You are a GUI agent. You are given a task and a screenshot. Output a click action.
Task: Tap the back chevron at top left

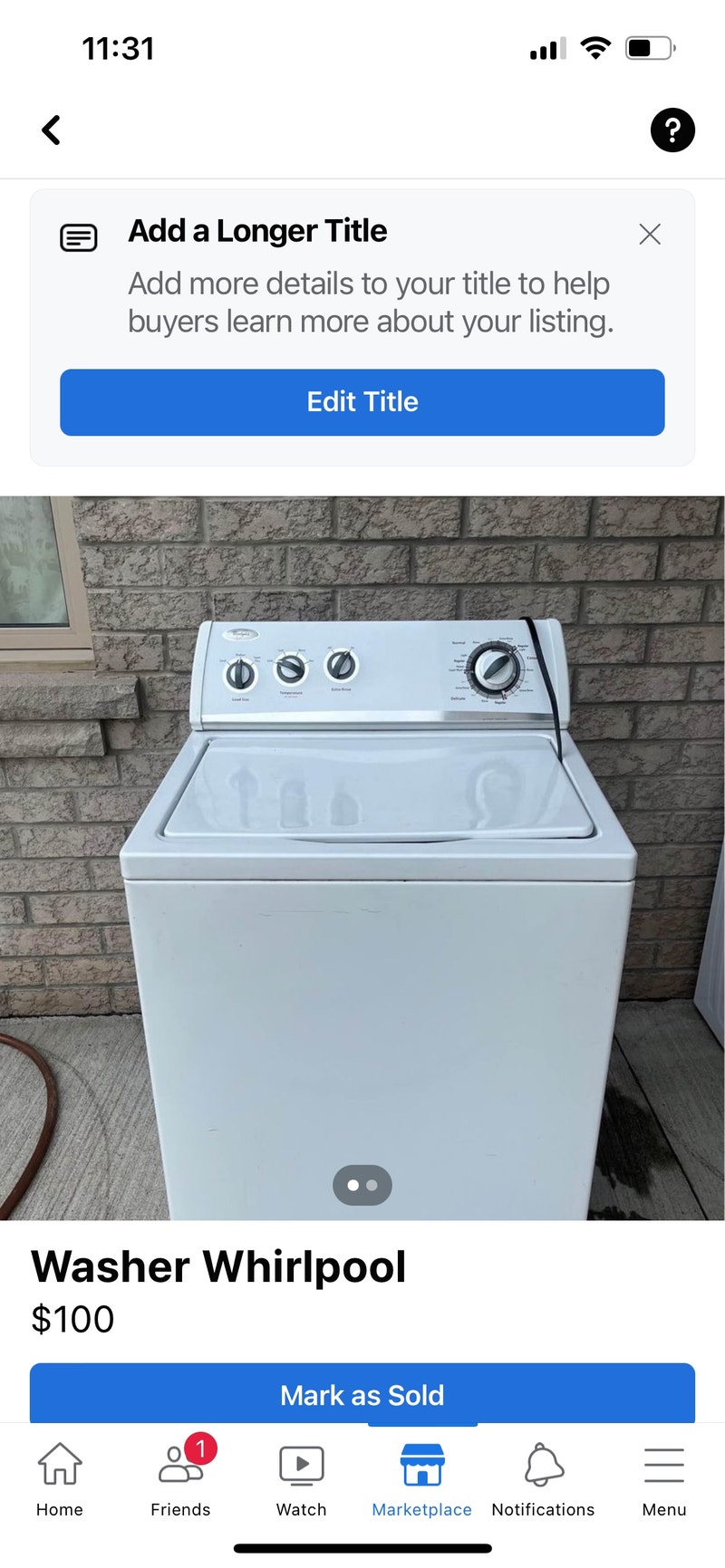point(52,130)
